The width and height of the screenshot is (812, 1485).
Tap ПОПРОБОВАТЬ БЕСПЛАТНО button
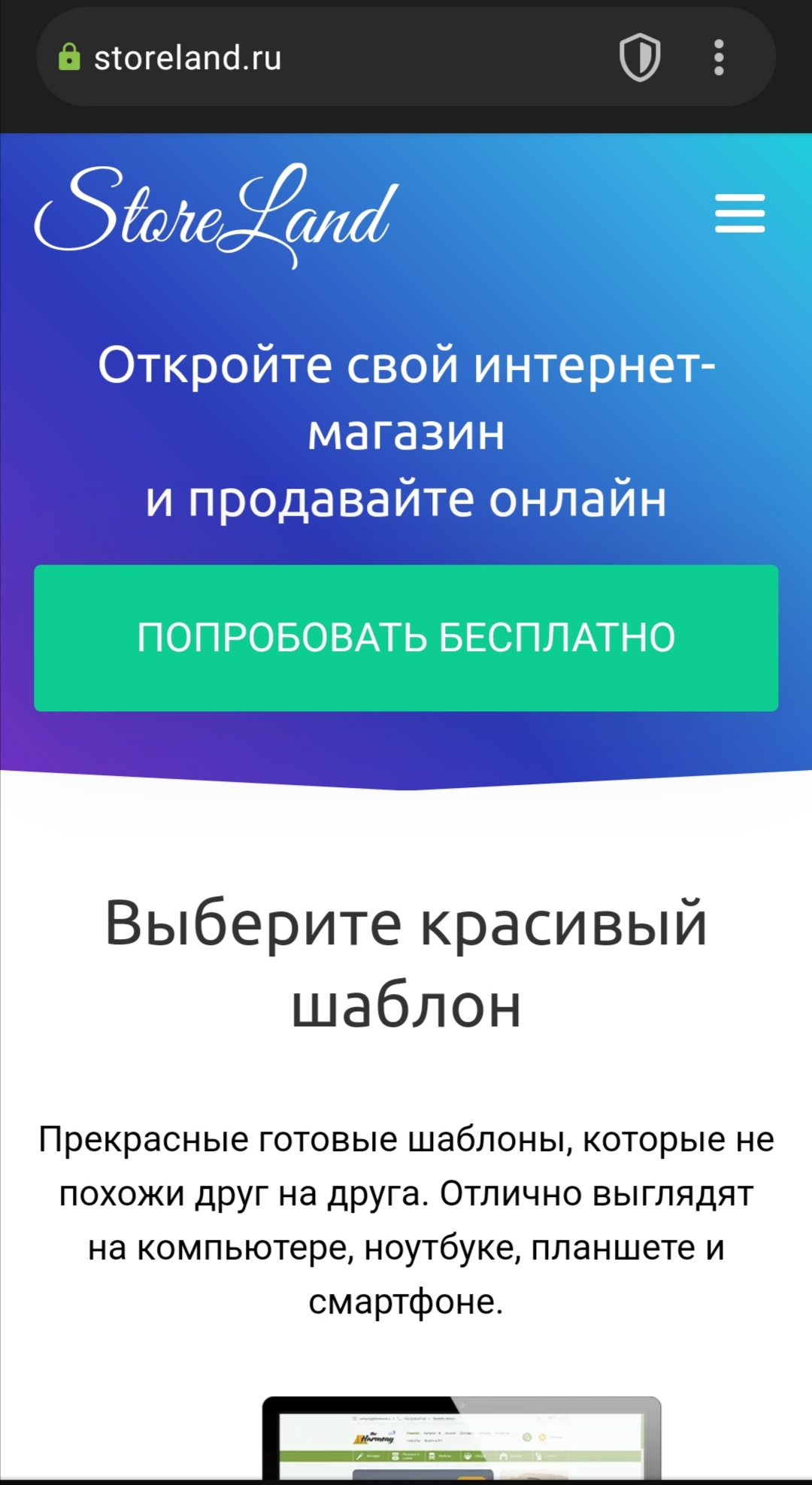[x=406, y=638]
